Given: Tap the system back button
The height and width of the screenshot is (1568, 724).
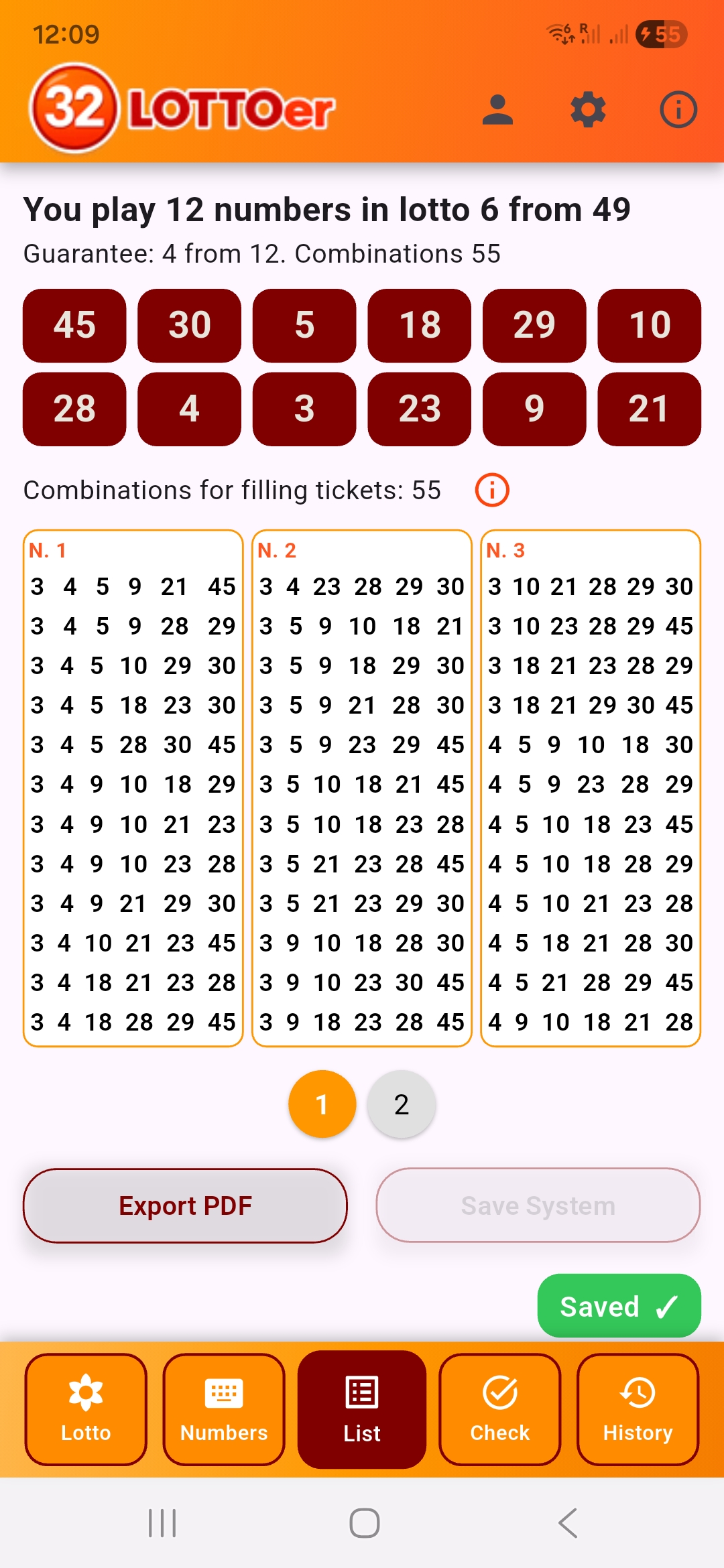Looking at the screenshot, I should (x=568, y=1523).
